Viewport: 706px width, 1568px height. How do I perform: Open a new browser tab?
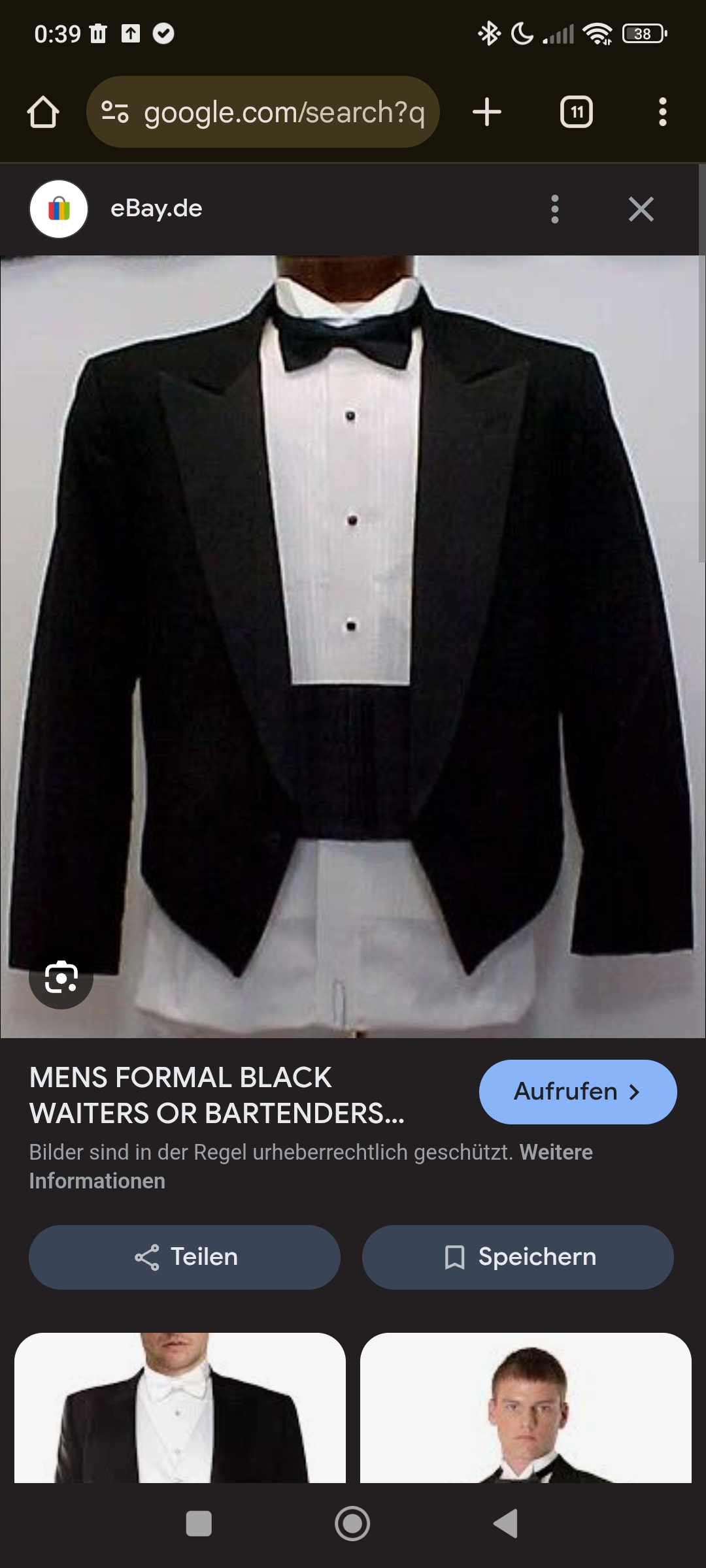[x=487, y=112]
